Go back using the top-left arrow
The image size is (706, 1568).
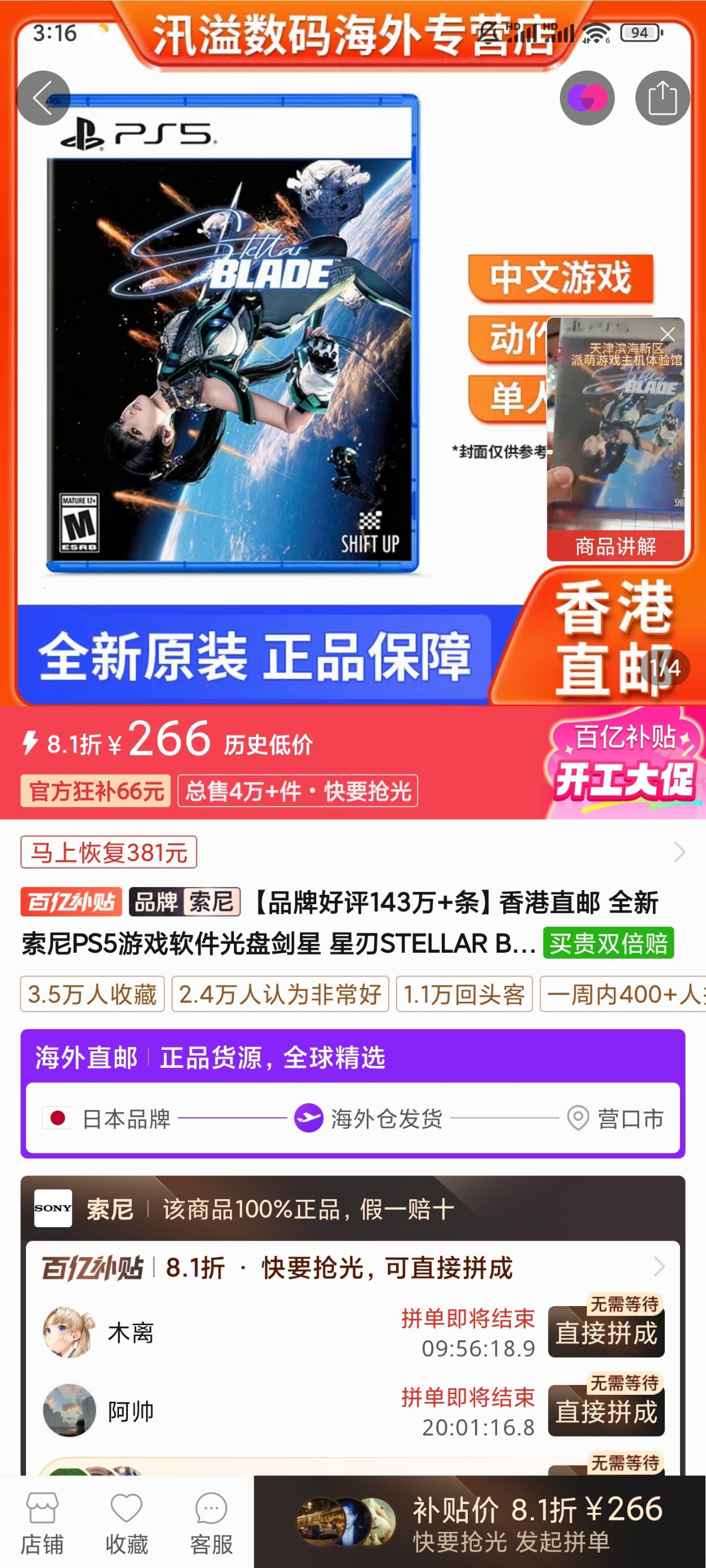[42, 98]
